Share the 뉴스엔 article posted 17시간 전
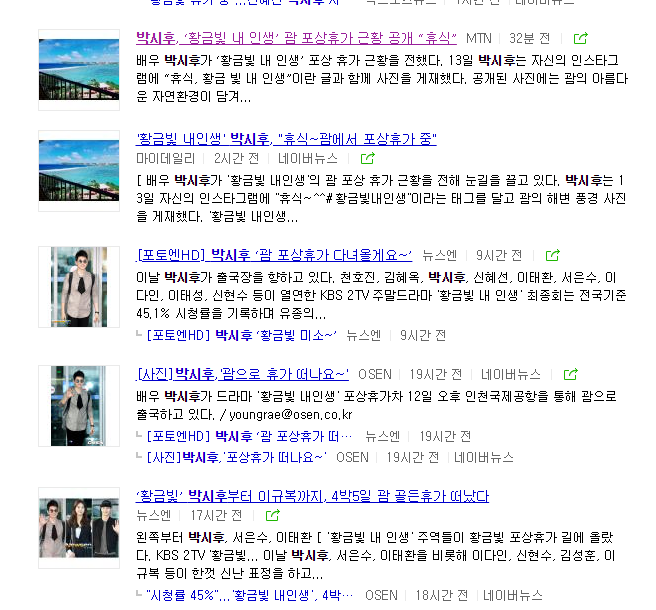The image size is (656, 610). coord(273,515)
